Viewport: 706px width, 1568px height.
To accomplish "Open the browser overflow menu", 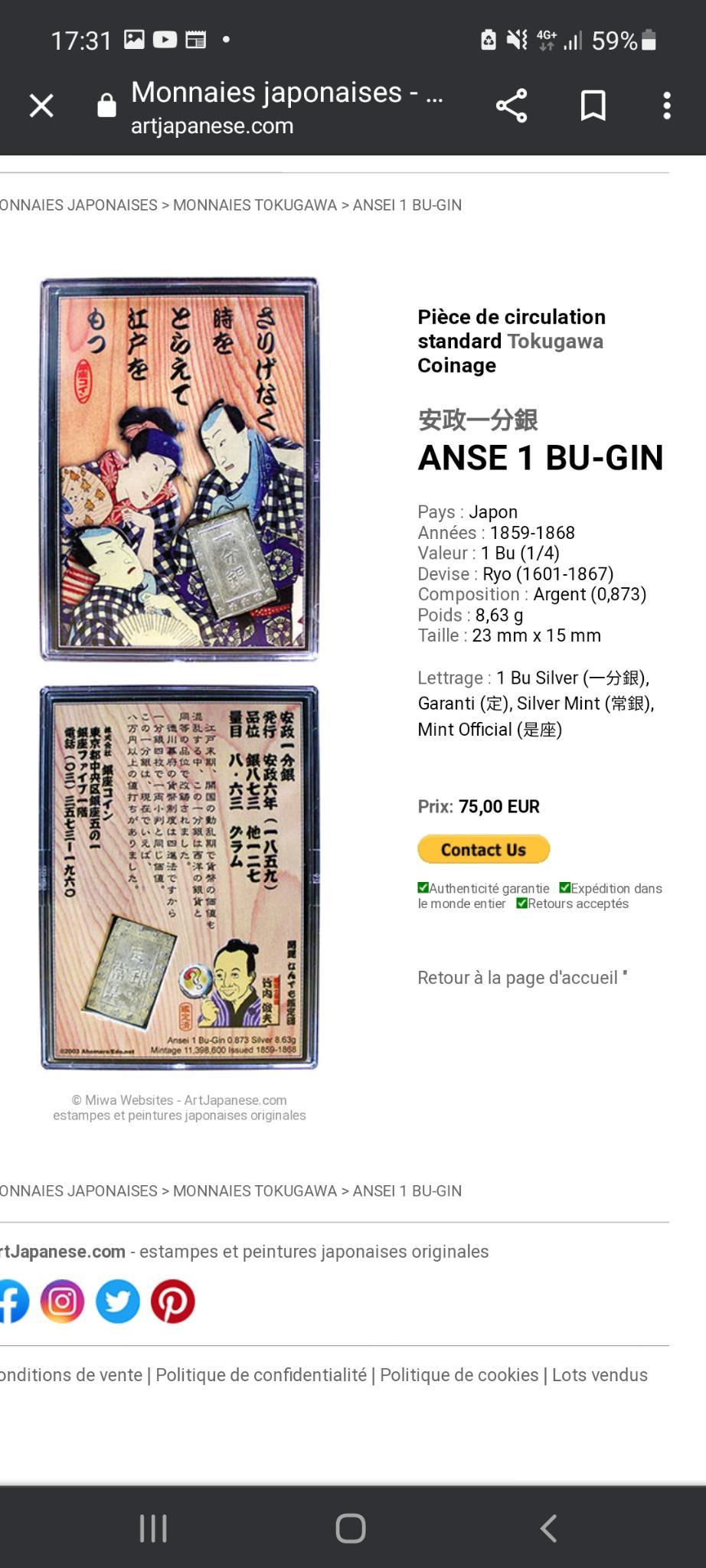I will pyautogui.click(x=667, y=106).
